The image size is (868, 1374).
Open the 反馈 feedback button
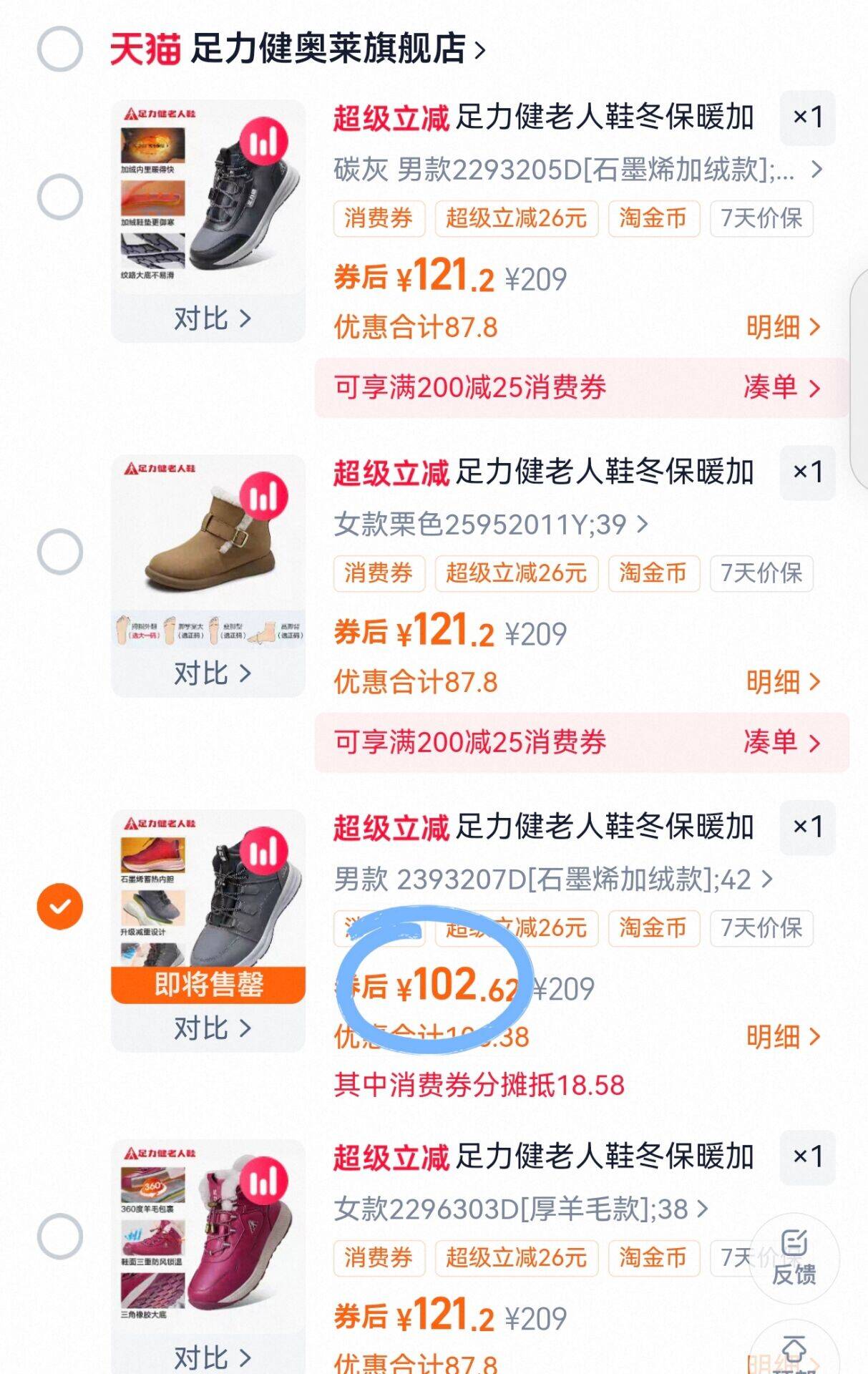(794, 1258)
